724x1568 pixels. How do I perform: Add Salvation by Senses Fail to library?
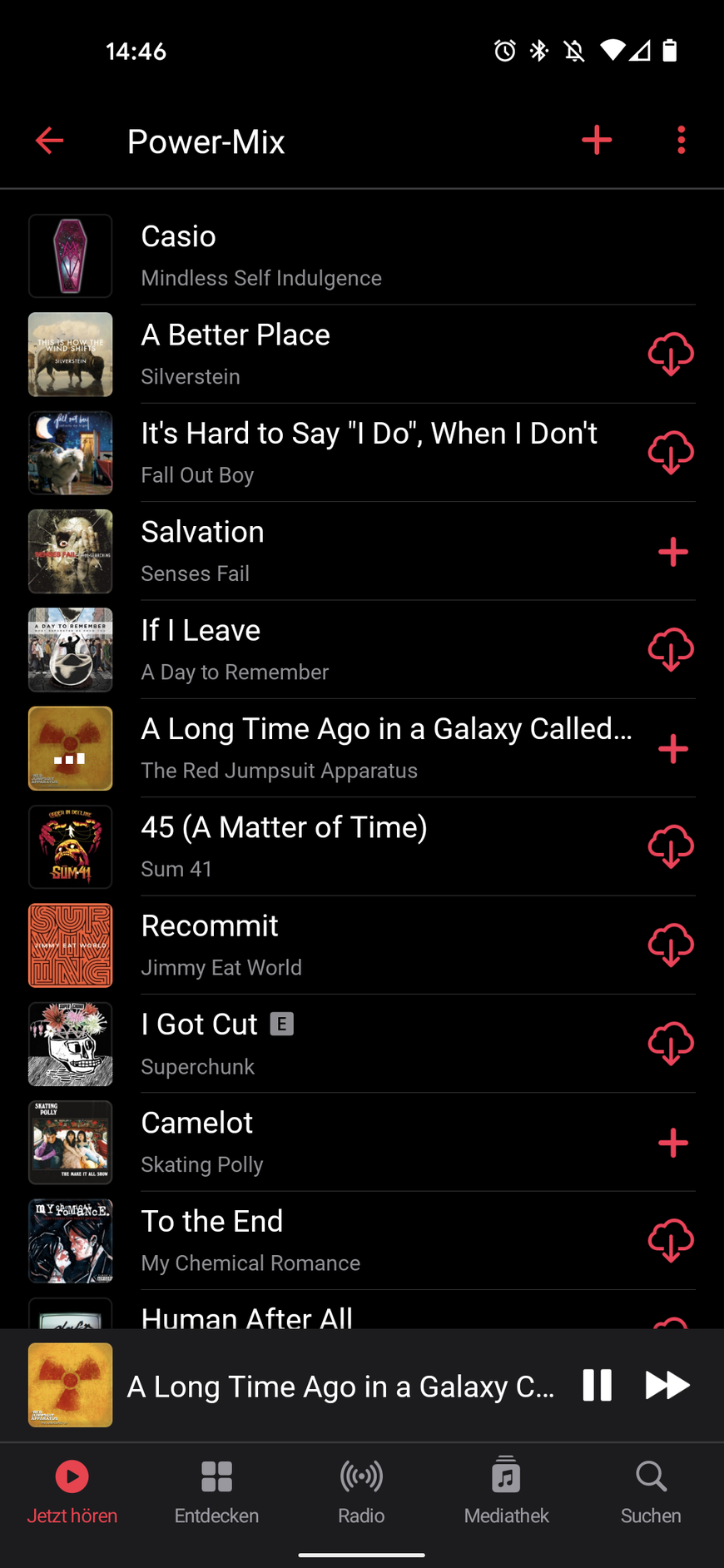click(x=672, y=552)
